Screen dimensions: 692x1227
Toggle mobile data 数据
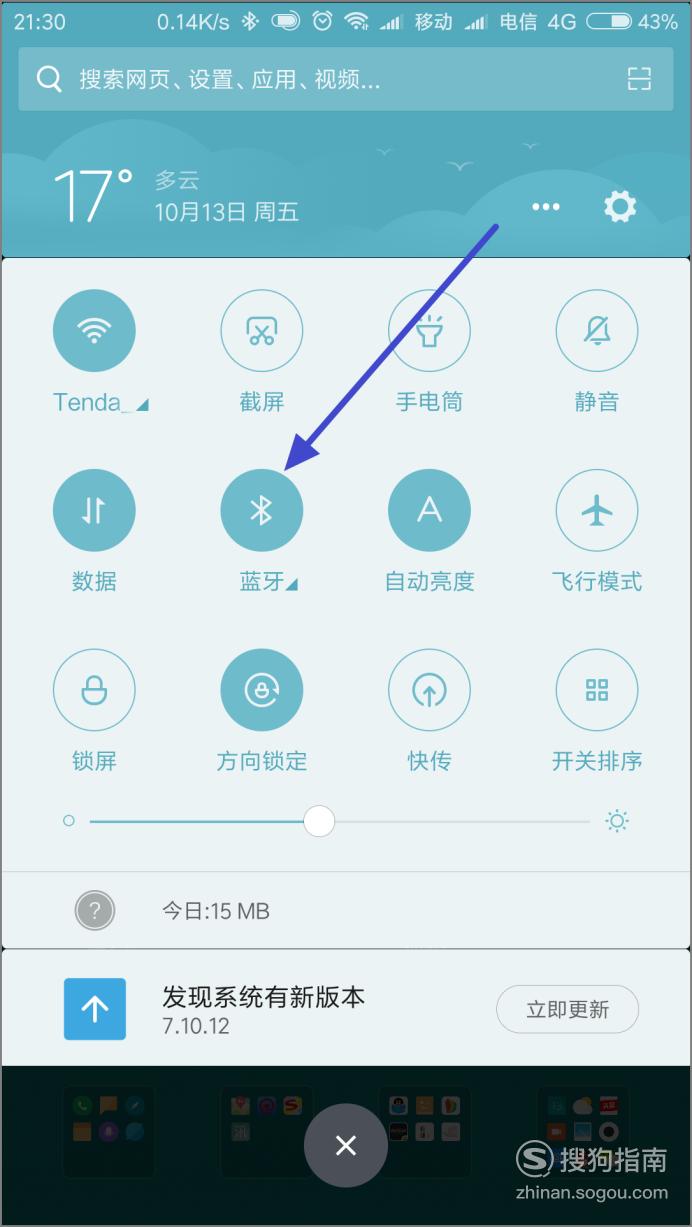tap(94, 511)
